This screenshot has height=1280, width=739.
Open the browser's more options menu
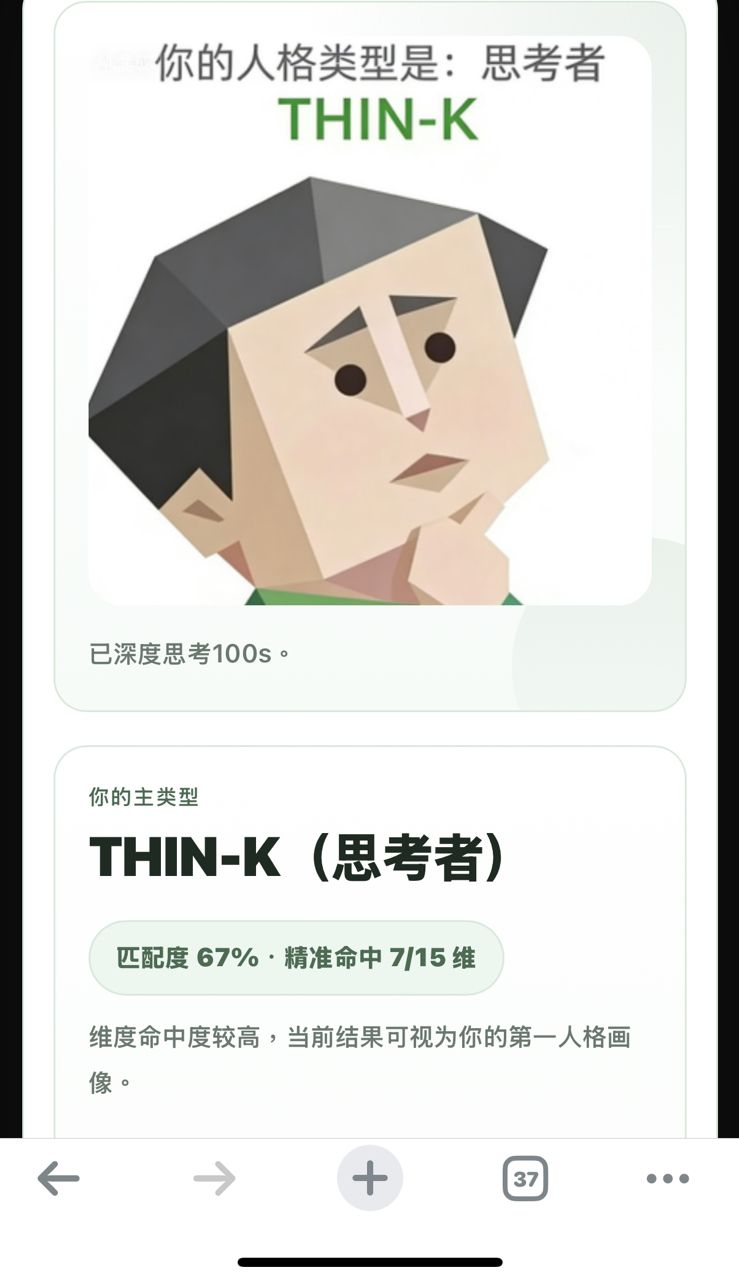click(667, 1179)
